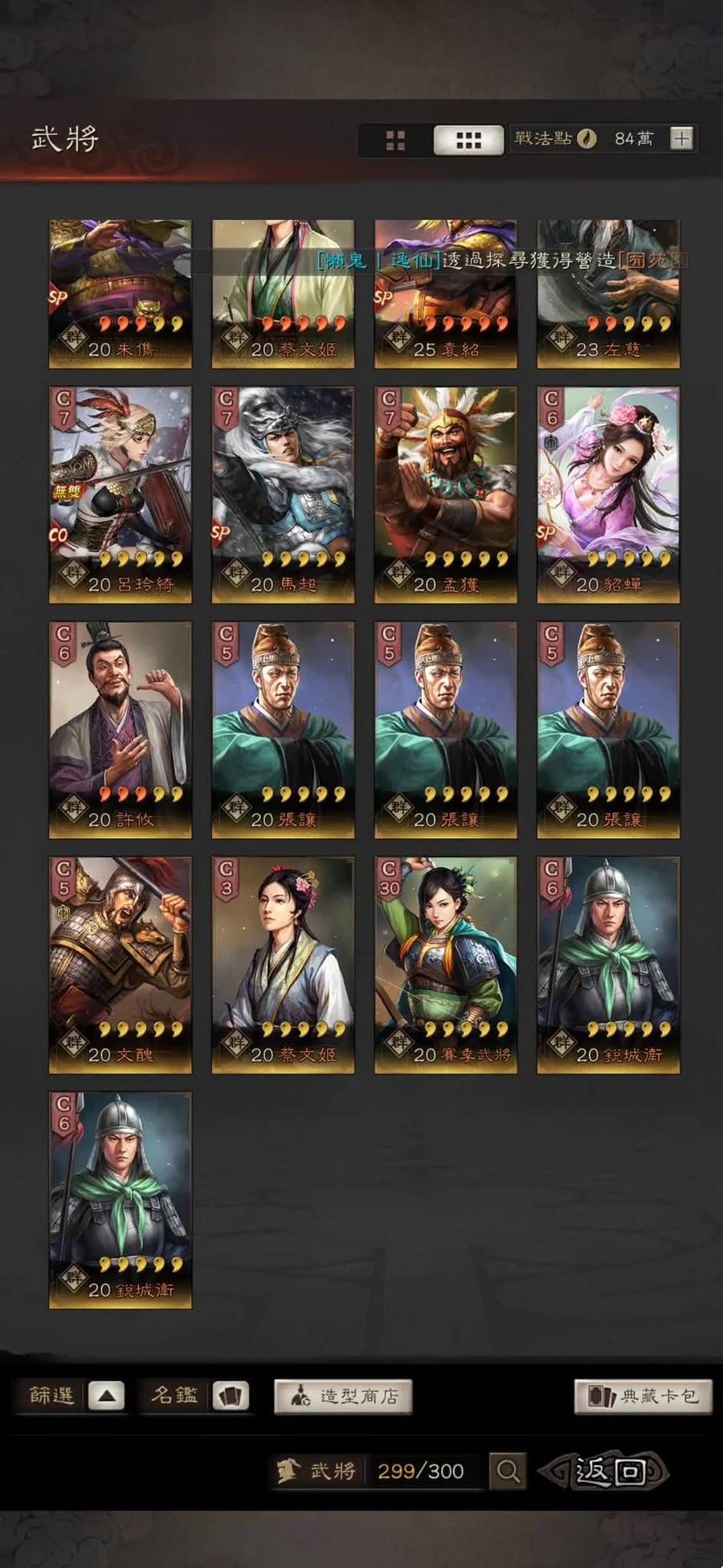This screenshot has height=1568, width=723.
Task: Select the 孟獲 general card
Action: (x=446, y=494)
